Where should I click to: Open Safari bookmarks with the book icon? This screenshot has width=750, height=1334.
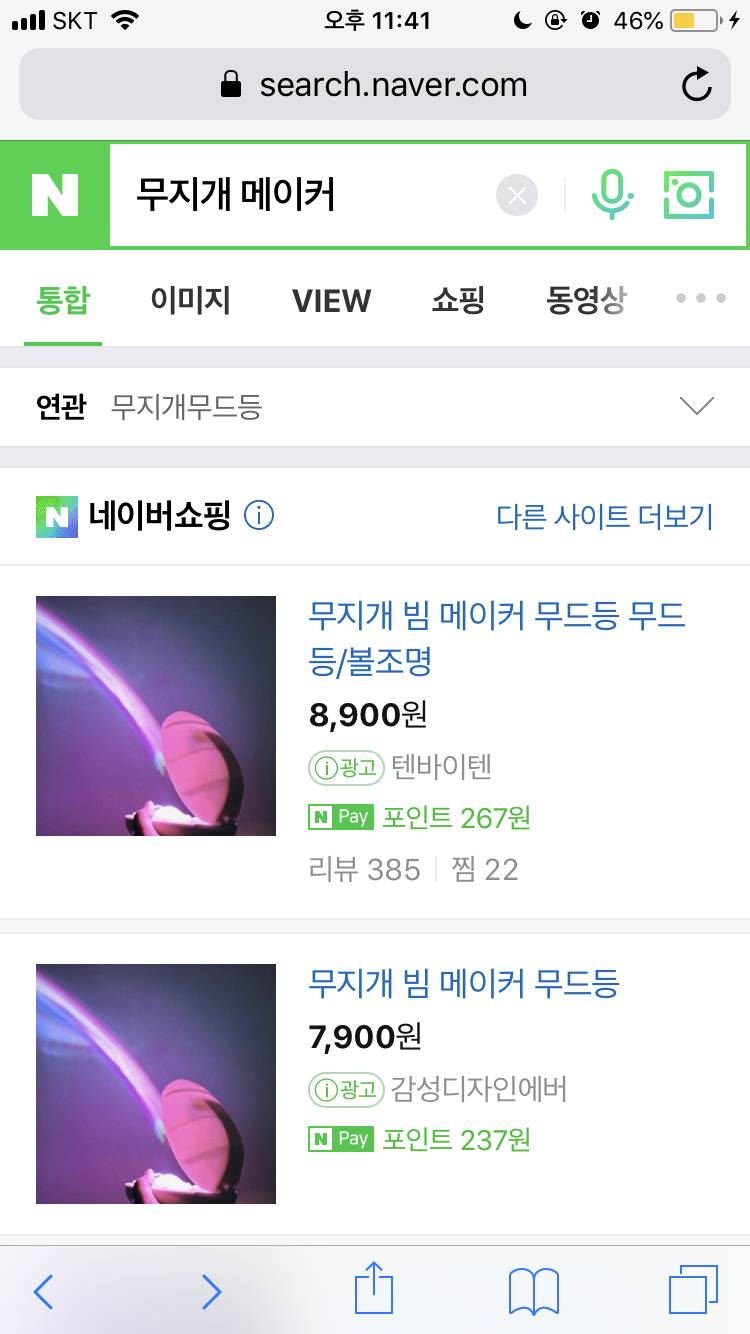[532, 1290]
